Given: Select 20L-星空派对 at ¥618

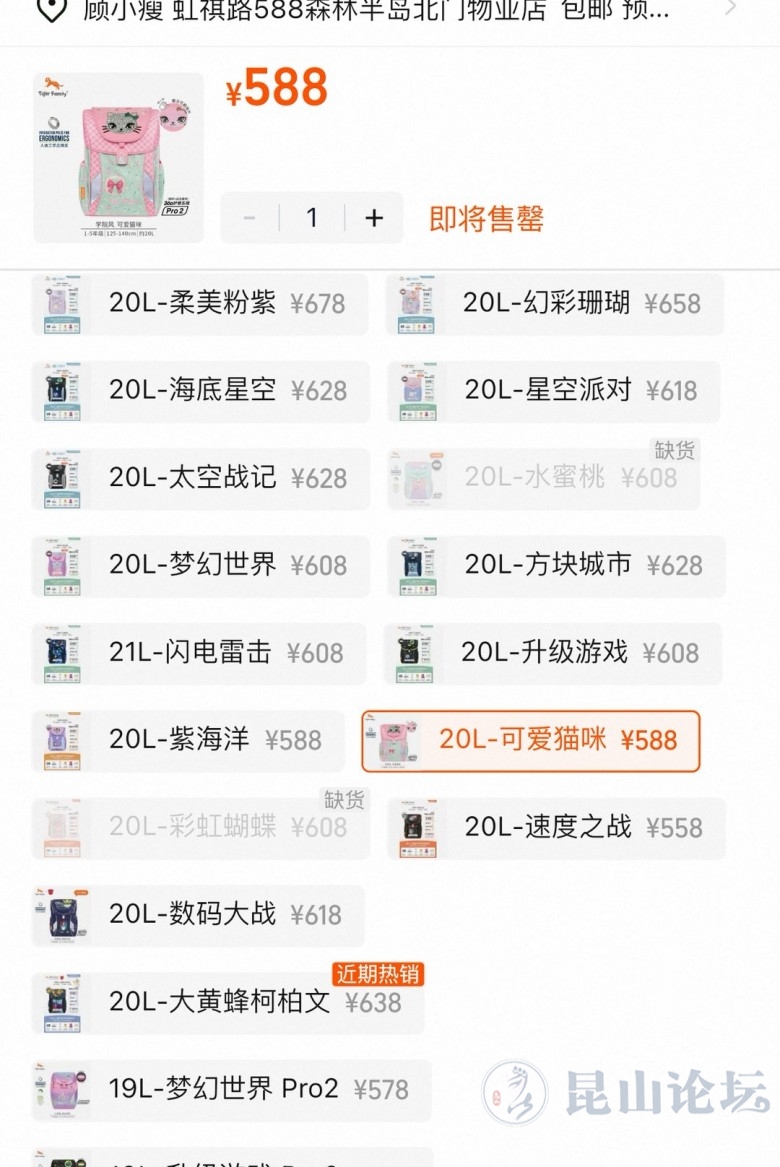Looking at the screenshot, I should [555, 391].
